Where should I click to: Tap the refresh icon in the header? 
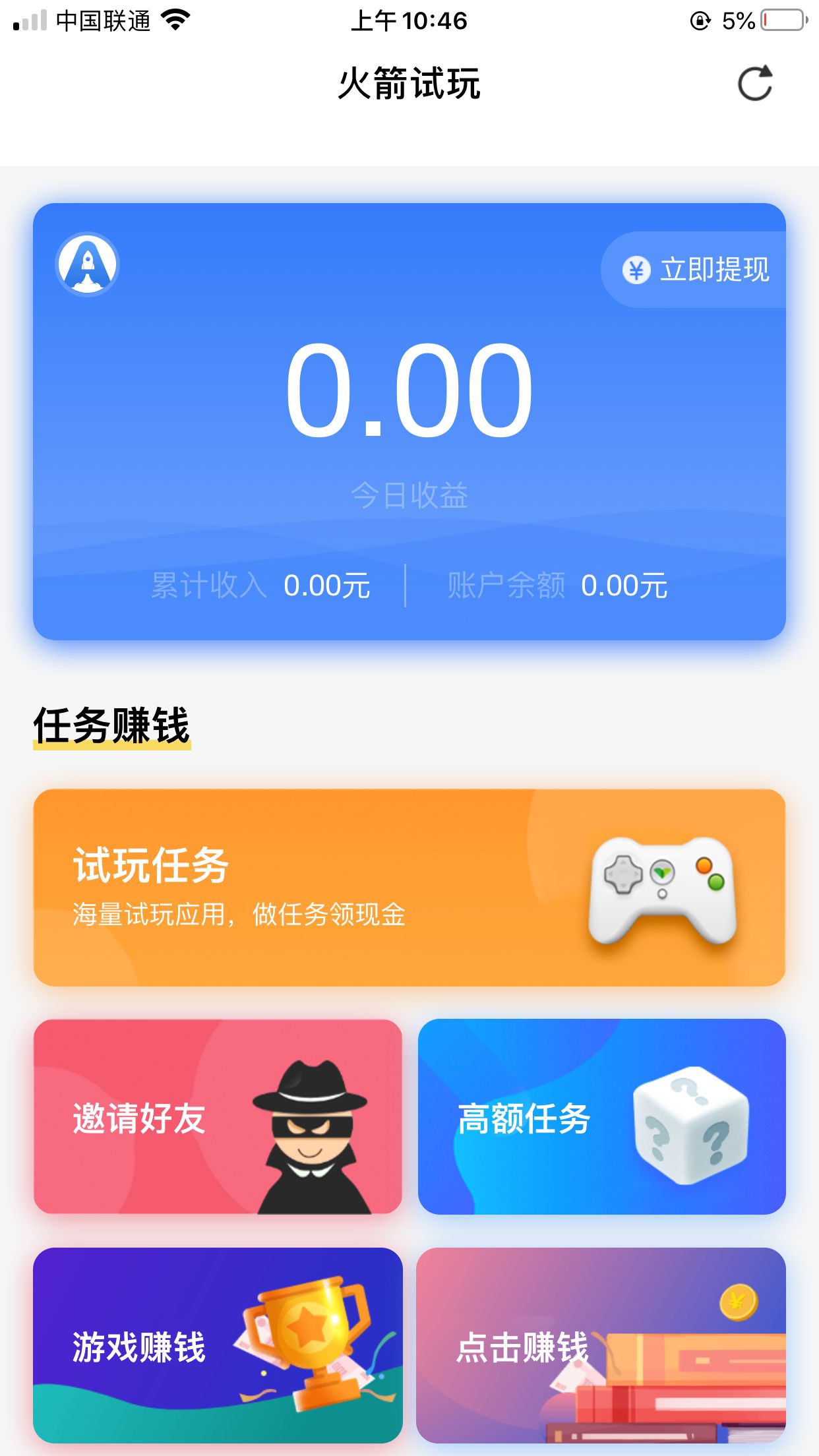click(x=754, y=84)
